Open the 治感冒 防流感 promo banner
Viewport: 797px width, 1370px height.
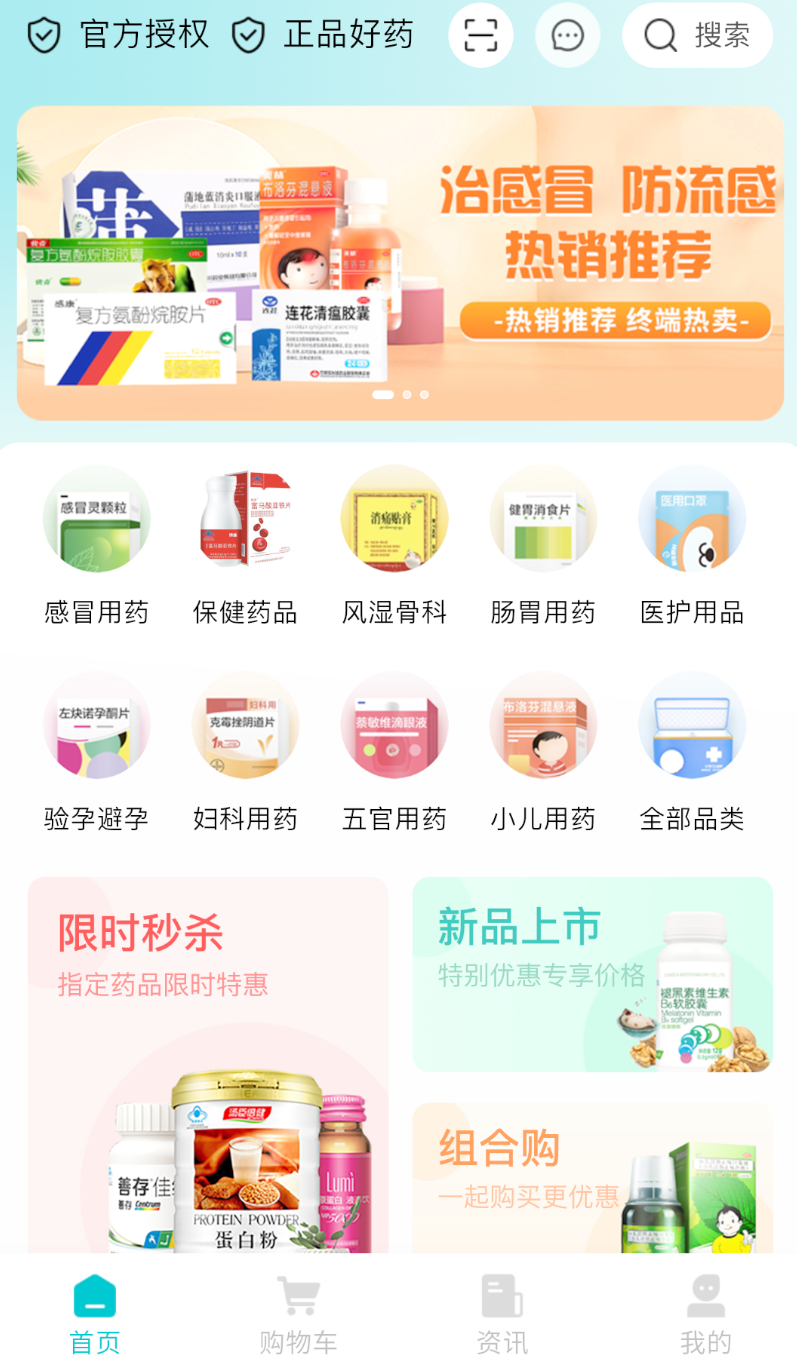400,263
